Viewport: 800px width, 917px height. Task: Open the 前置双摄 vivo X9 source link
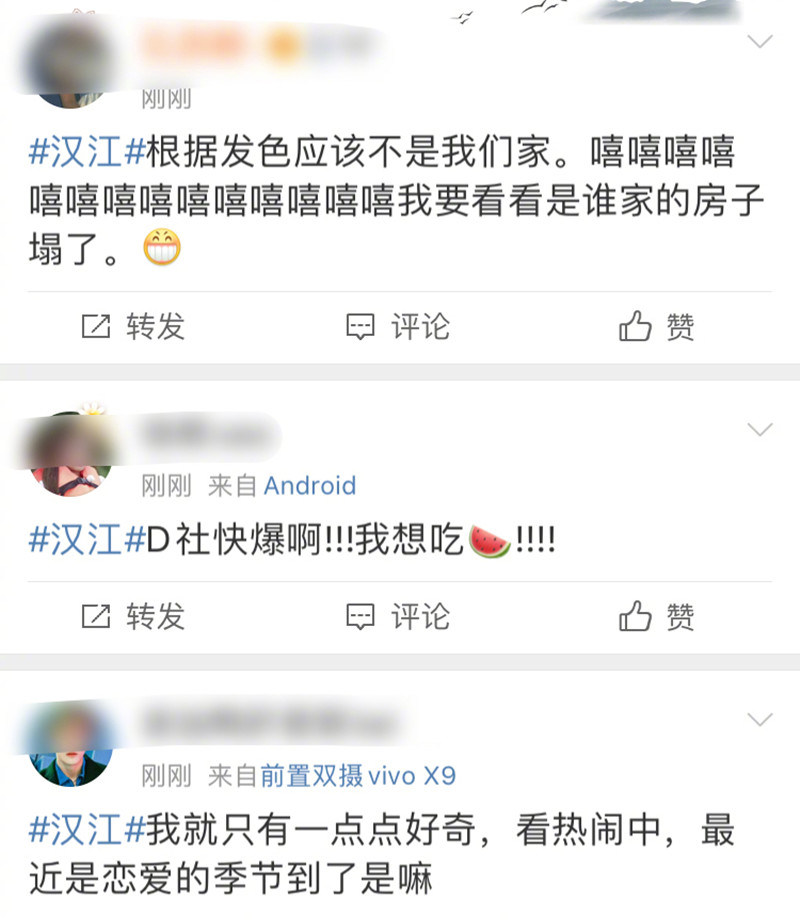click(x=358, y=775)
